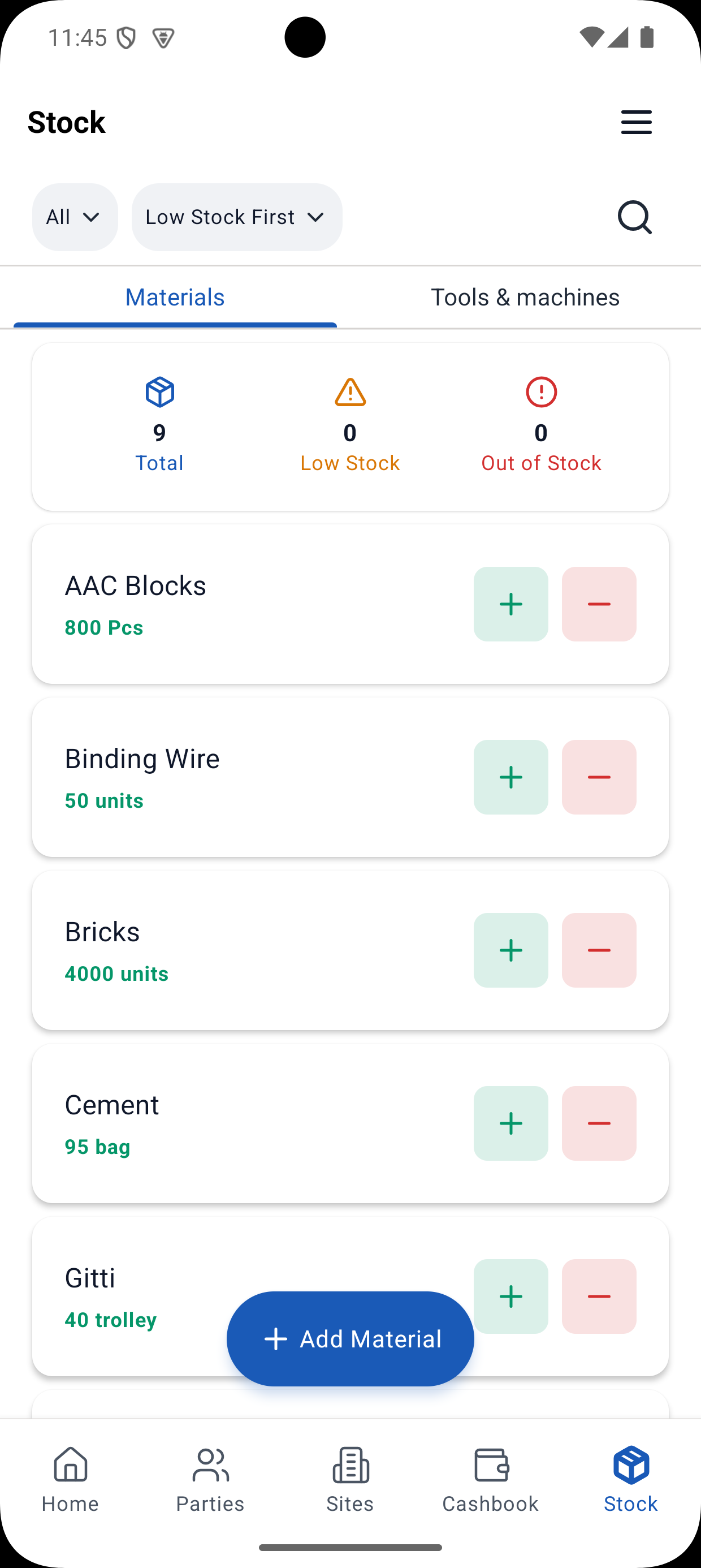Open the search in Stock screen

pyautogui.click(x=635, y=217)
